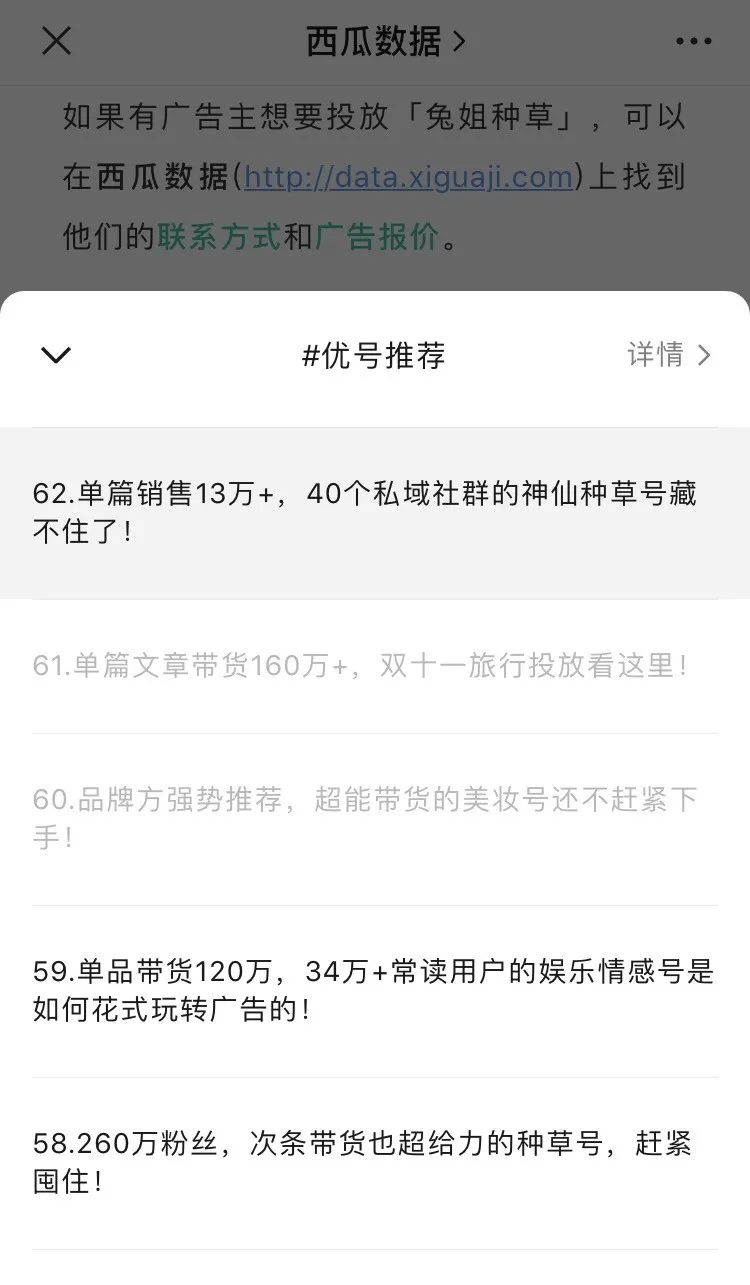Open 详情 for the topic
Viewport: 750px width, 1285px height.
(669, 355)
